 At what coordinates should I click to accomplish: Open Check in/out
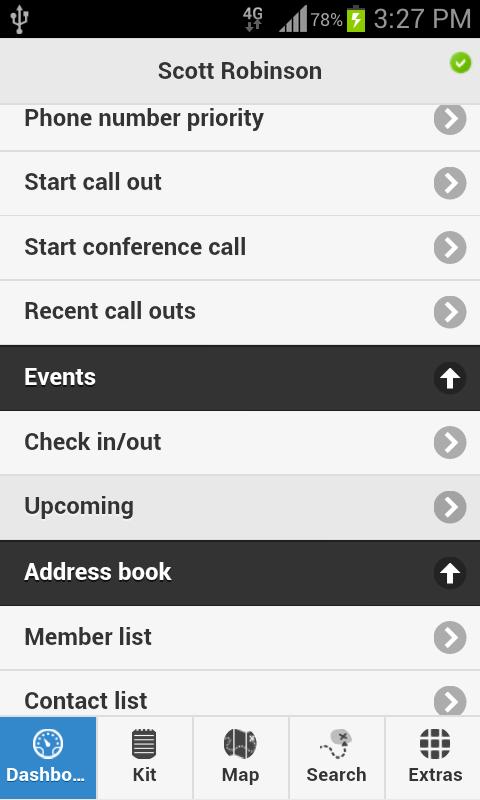coord(240,442)
